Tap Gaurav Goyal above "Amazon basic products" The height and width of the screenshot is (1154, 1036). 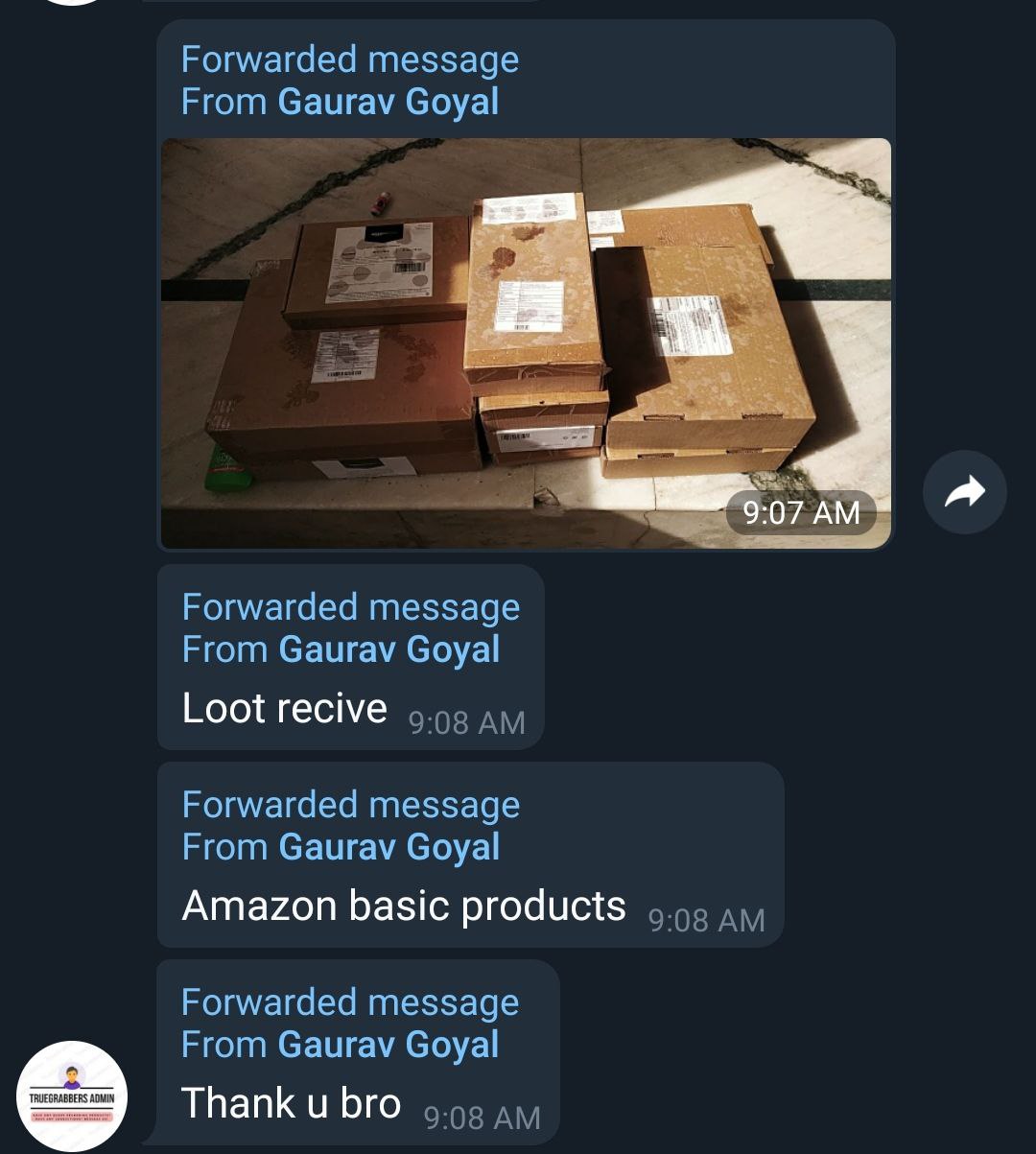[388, 848]
